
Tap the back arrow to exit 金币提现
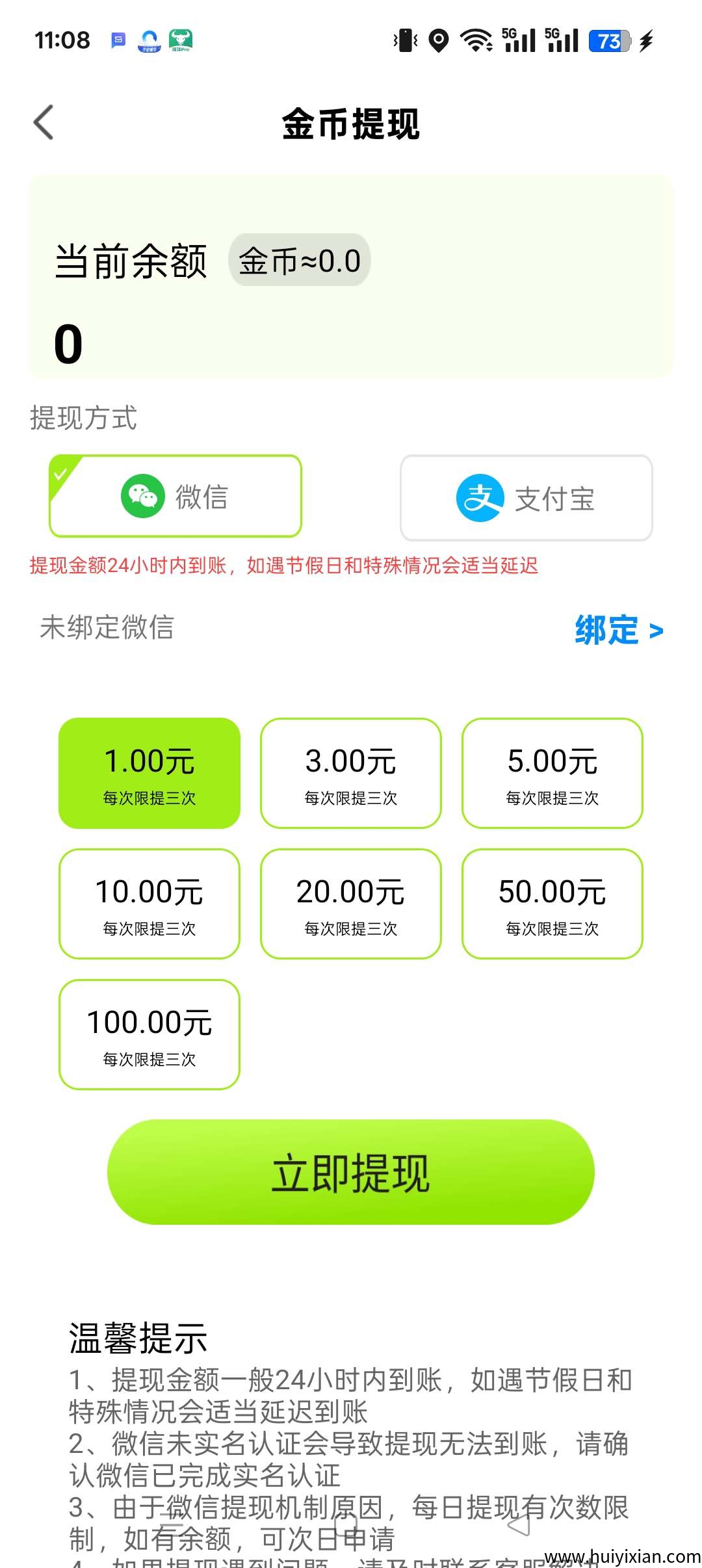click(44, 122)
